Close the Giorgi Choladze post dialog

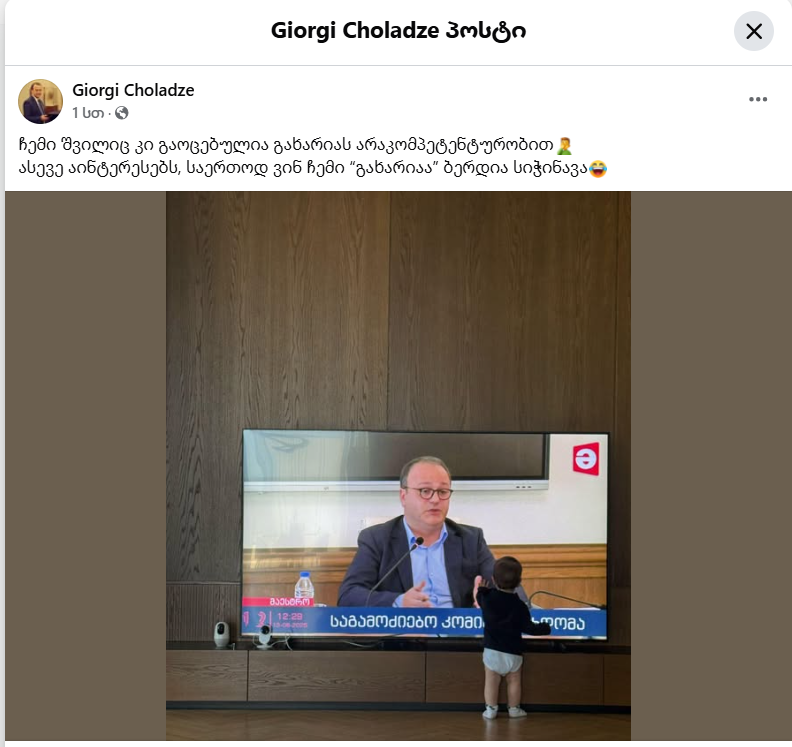click(754, 31)
